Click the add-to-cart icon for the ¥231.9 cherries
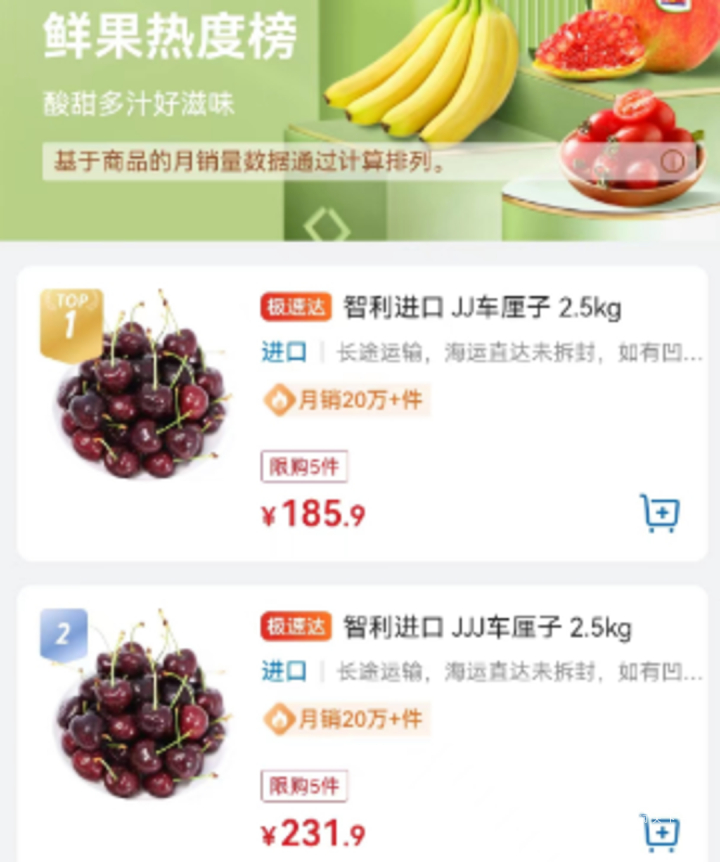The height and width of the screenshot is (862, 720). 660,829
